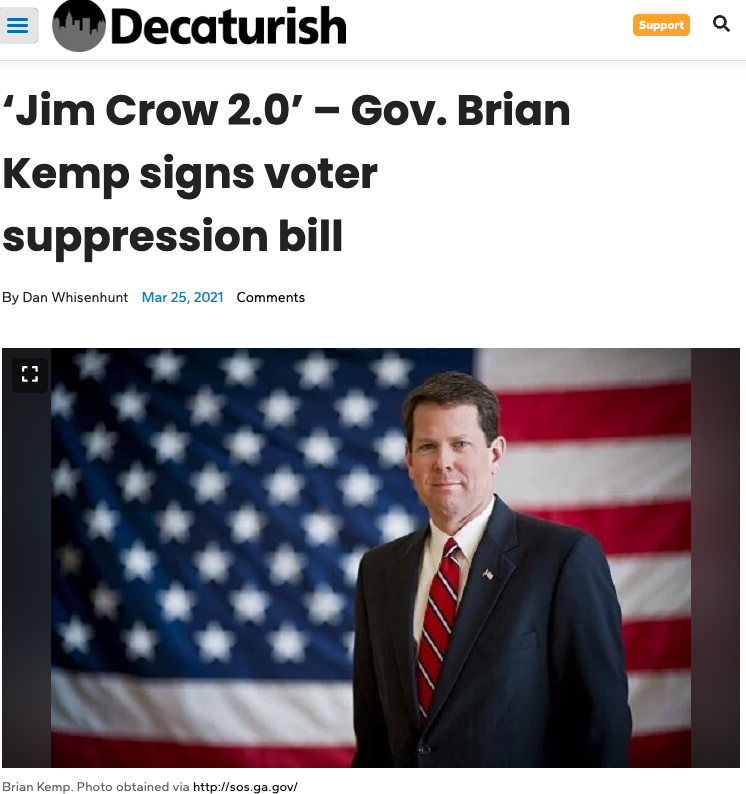
Task: Jump to the Comments section
Action: click(270, 297)
